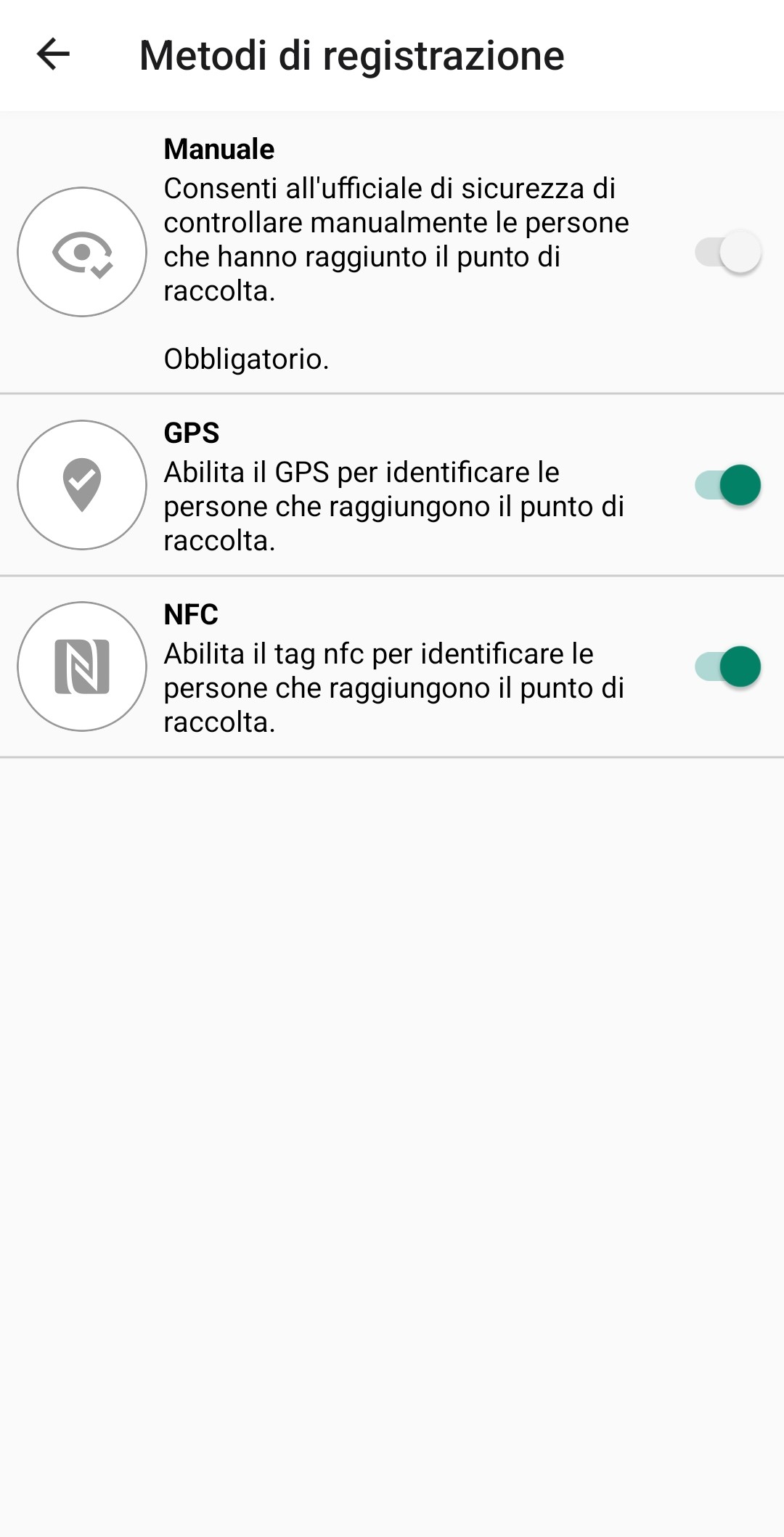
Task: Toggle the Manuale registration switch
Action: coord(727,252)
